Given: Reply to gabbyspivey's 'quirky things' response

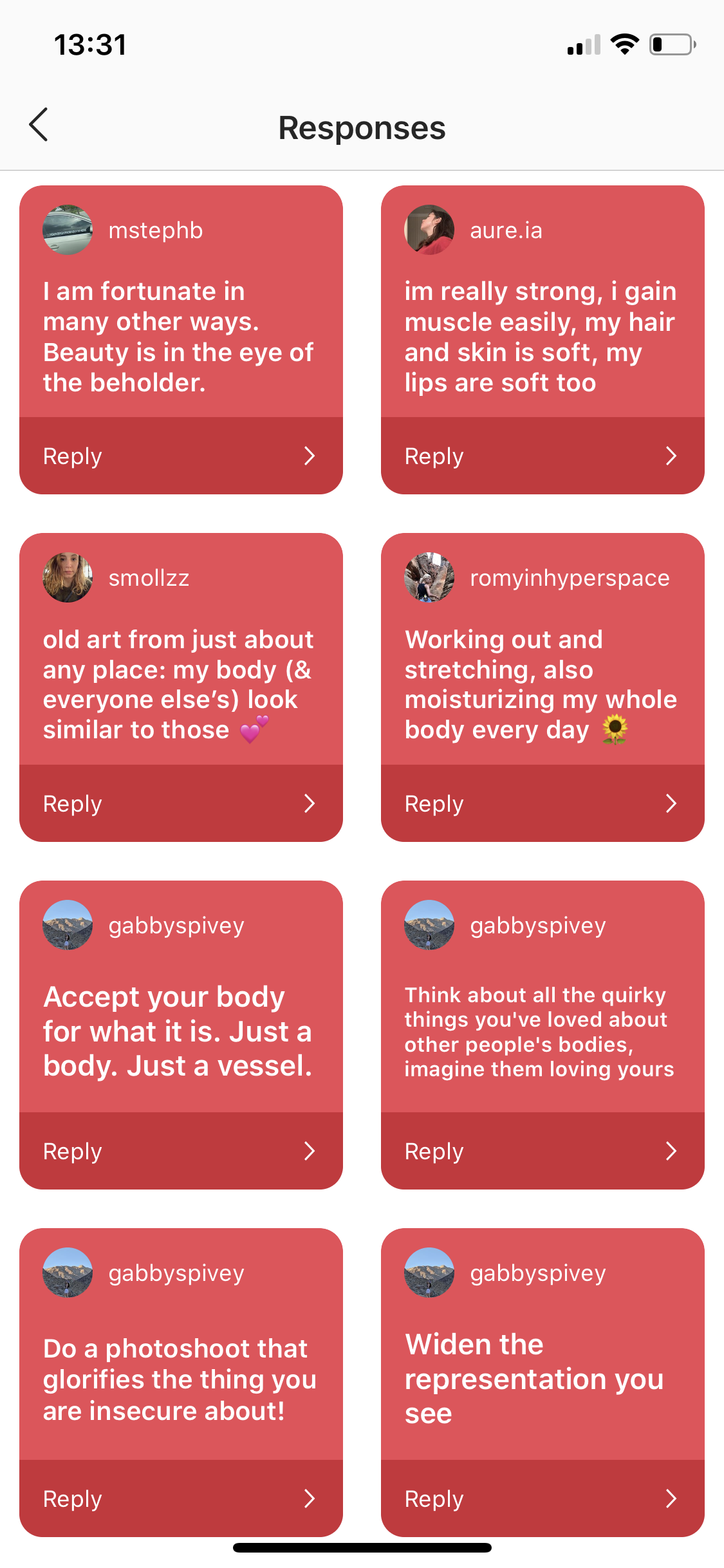Looking at the screenshot, I should click(542, 1151).
